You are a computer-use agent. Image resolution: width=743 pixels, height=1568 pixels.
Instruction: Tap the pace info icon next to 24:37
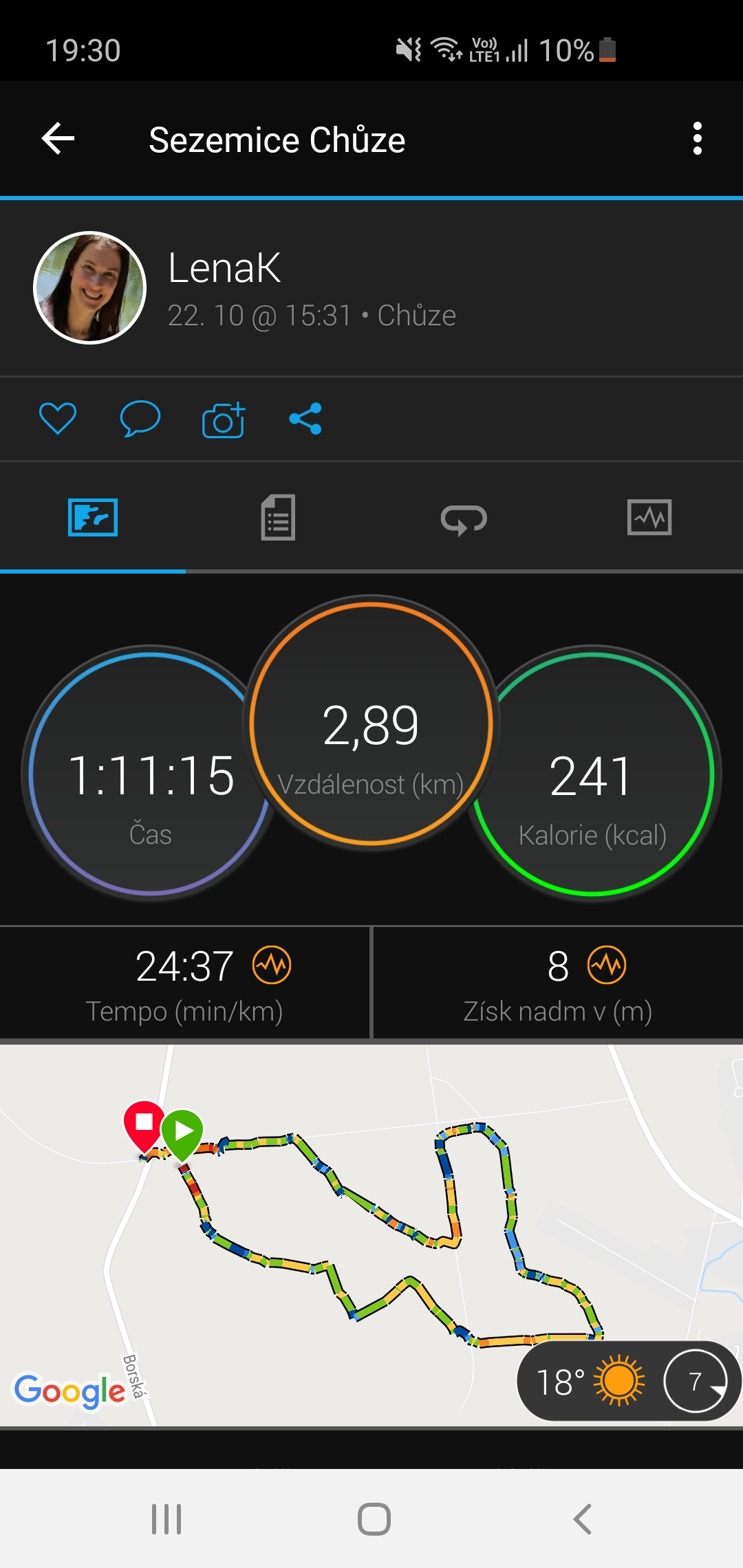click(x=272, y=965)
